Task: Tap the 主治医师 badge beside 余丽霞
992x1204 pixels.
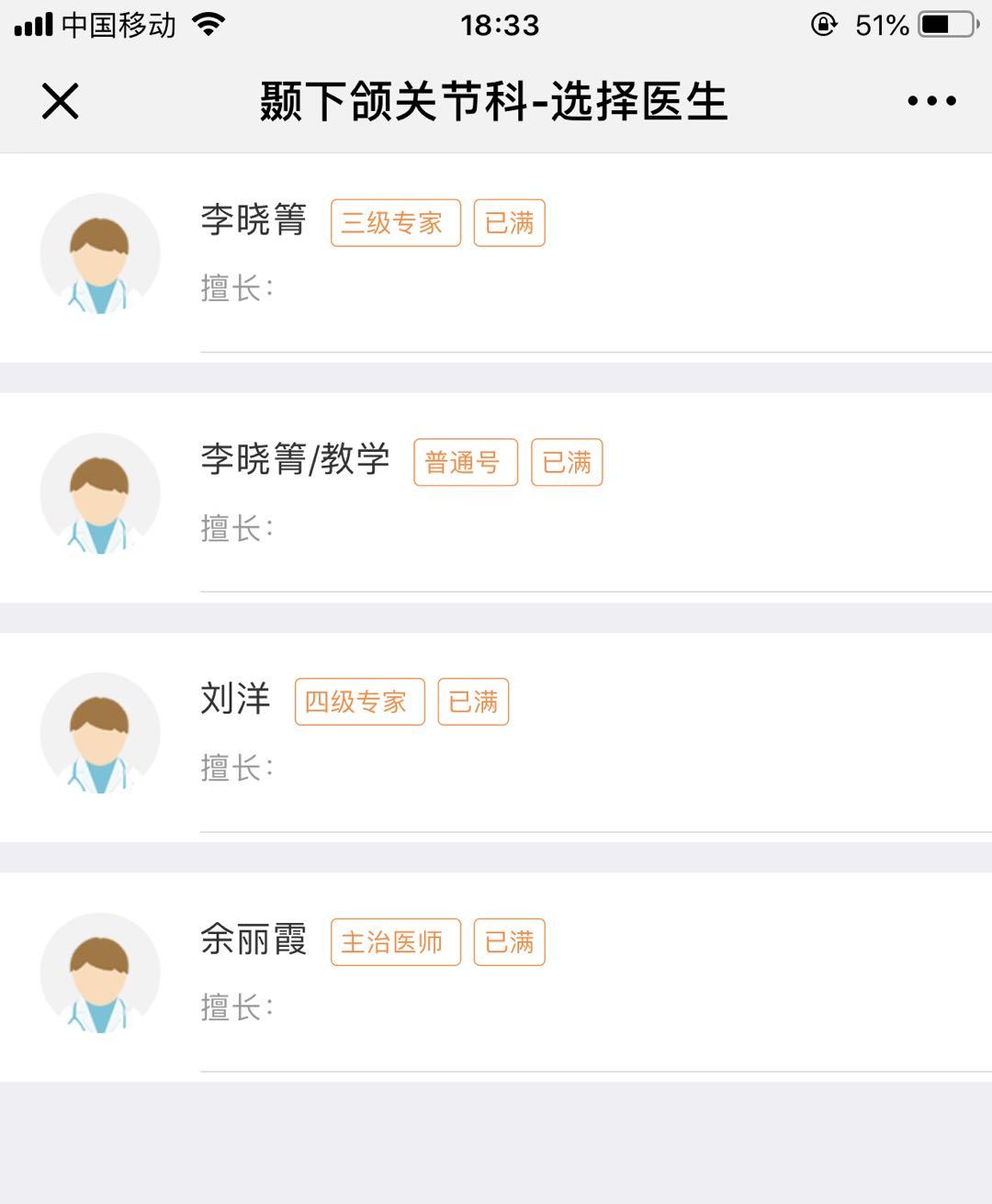Action: (395, 942)
